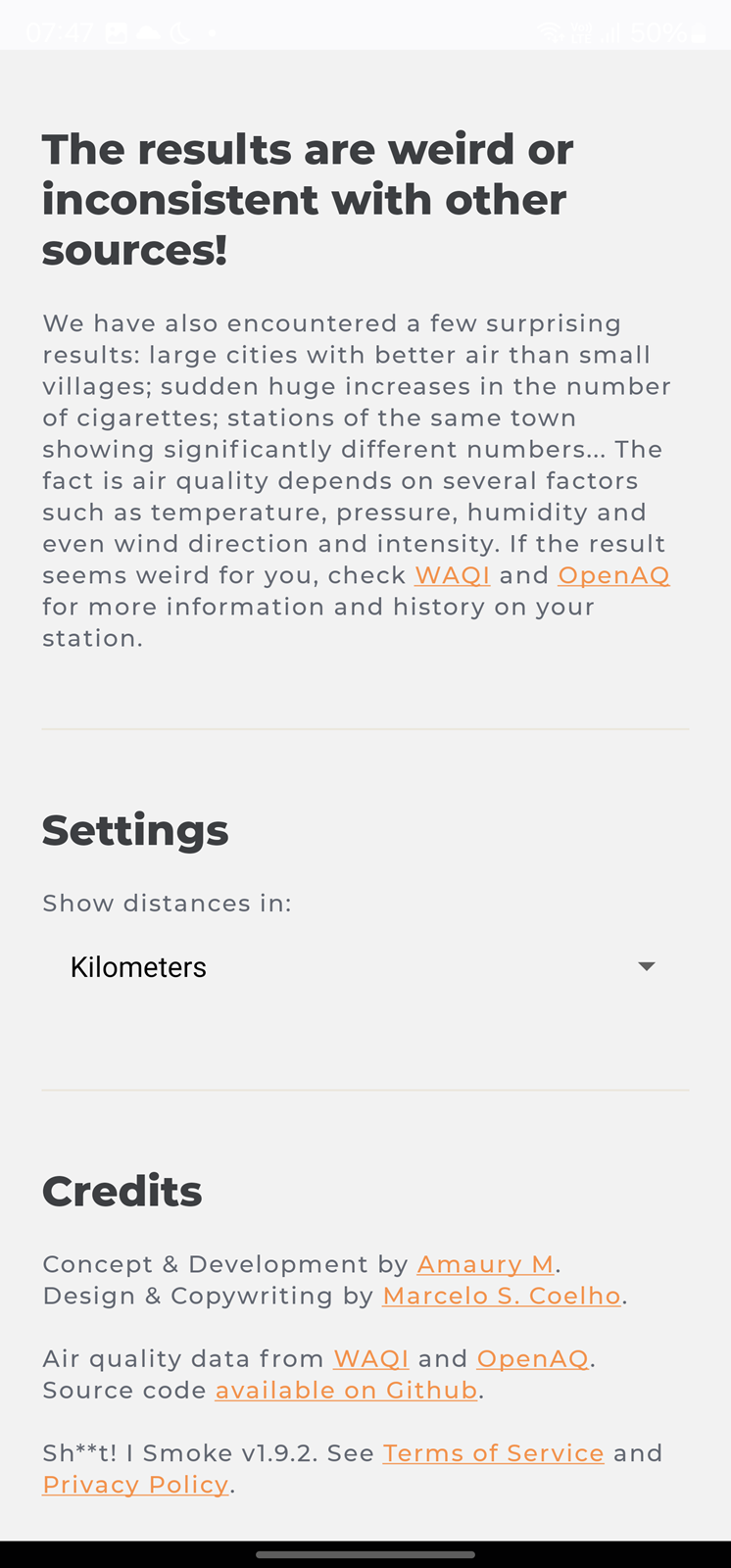Open the OpenAQ link in the weird results paragraph
The height and width of the screenshot is (1568, 731).
coord(613,575)
